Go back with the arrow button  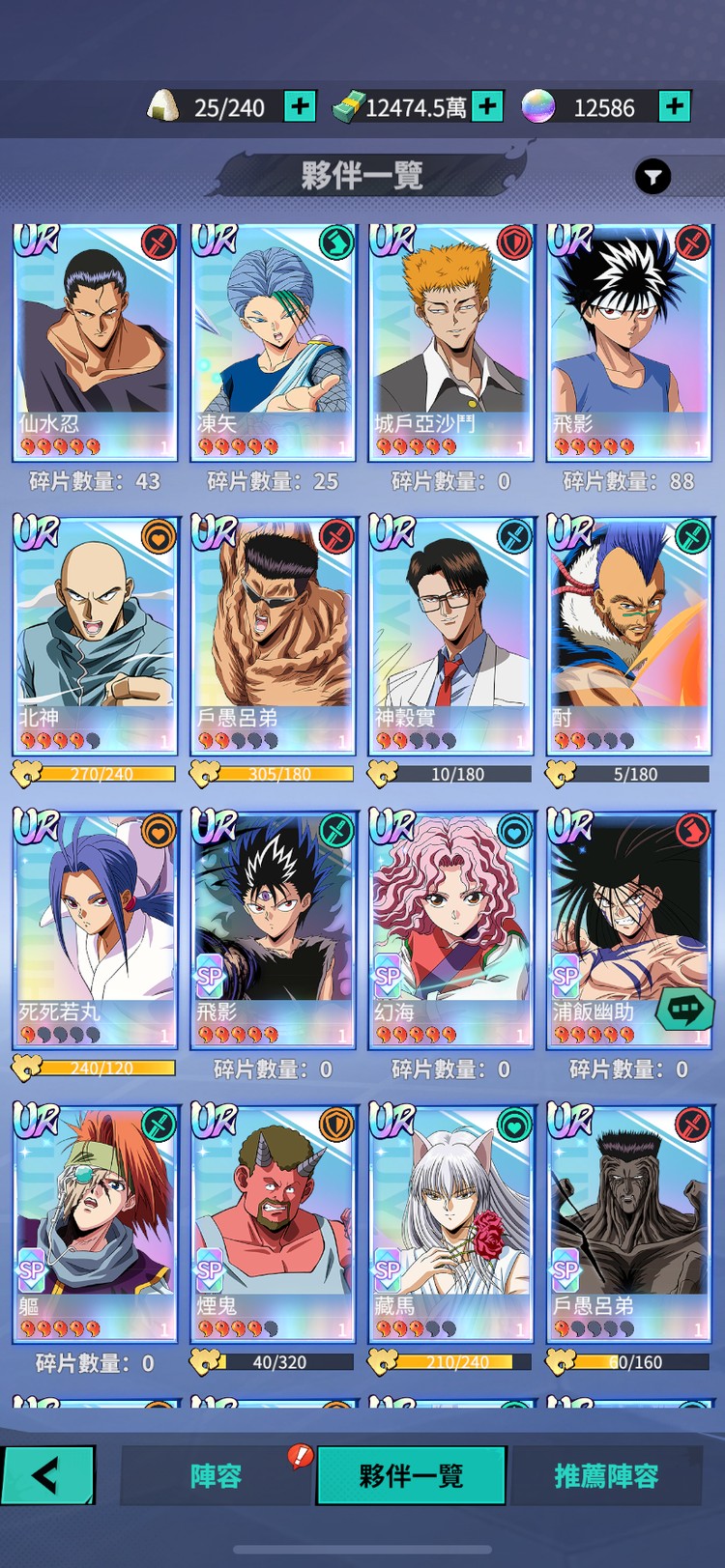coord(47,1474)
